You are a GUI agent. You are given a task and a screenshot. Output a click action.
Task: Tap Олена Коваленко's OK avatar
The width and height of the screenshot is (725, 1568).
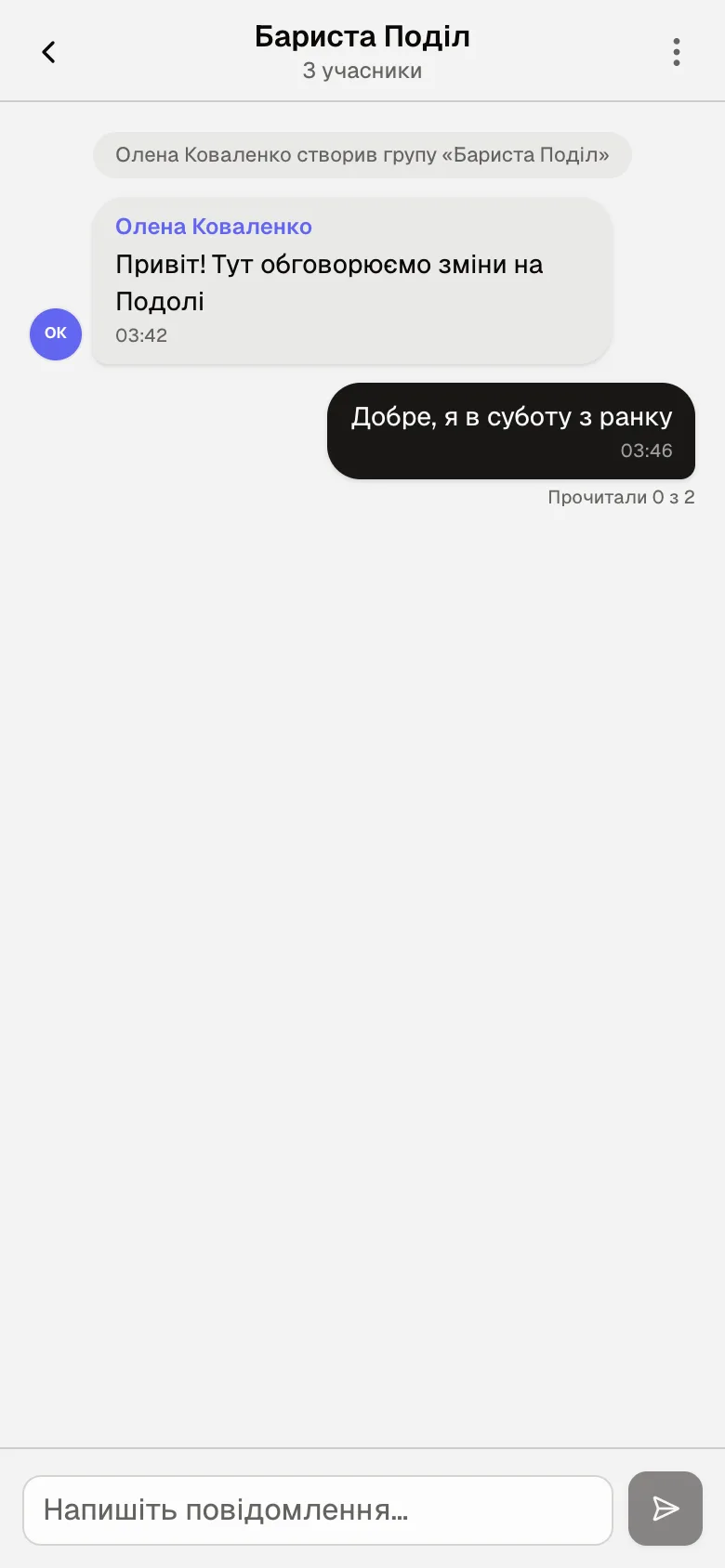(x=56, y=334)
